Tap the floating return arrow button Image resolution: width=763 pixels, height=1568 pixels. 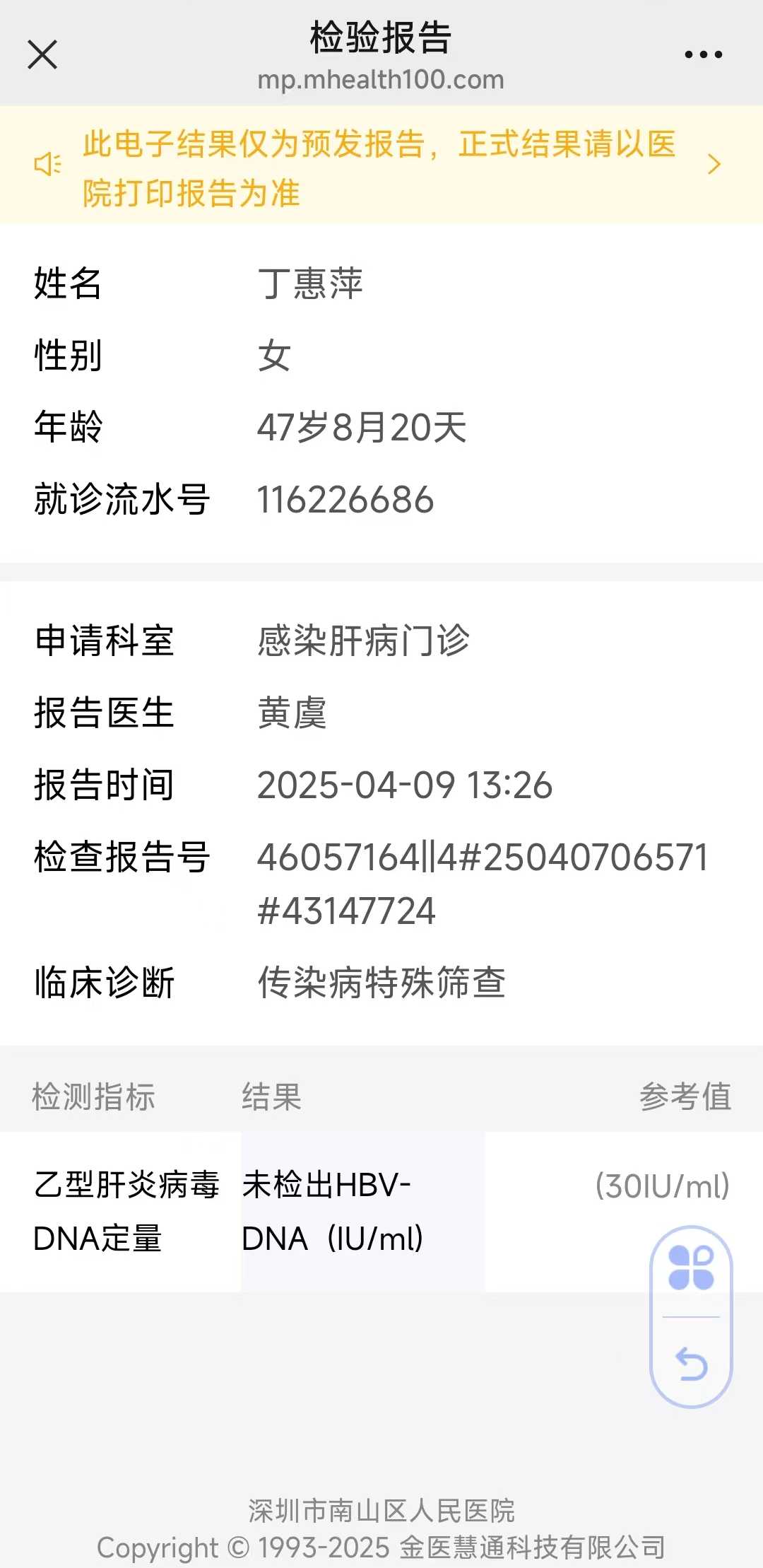click(691, 1364)
